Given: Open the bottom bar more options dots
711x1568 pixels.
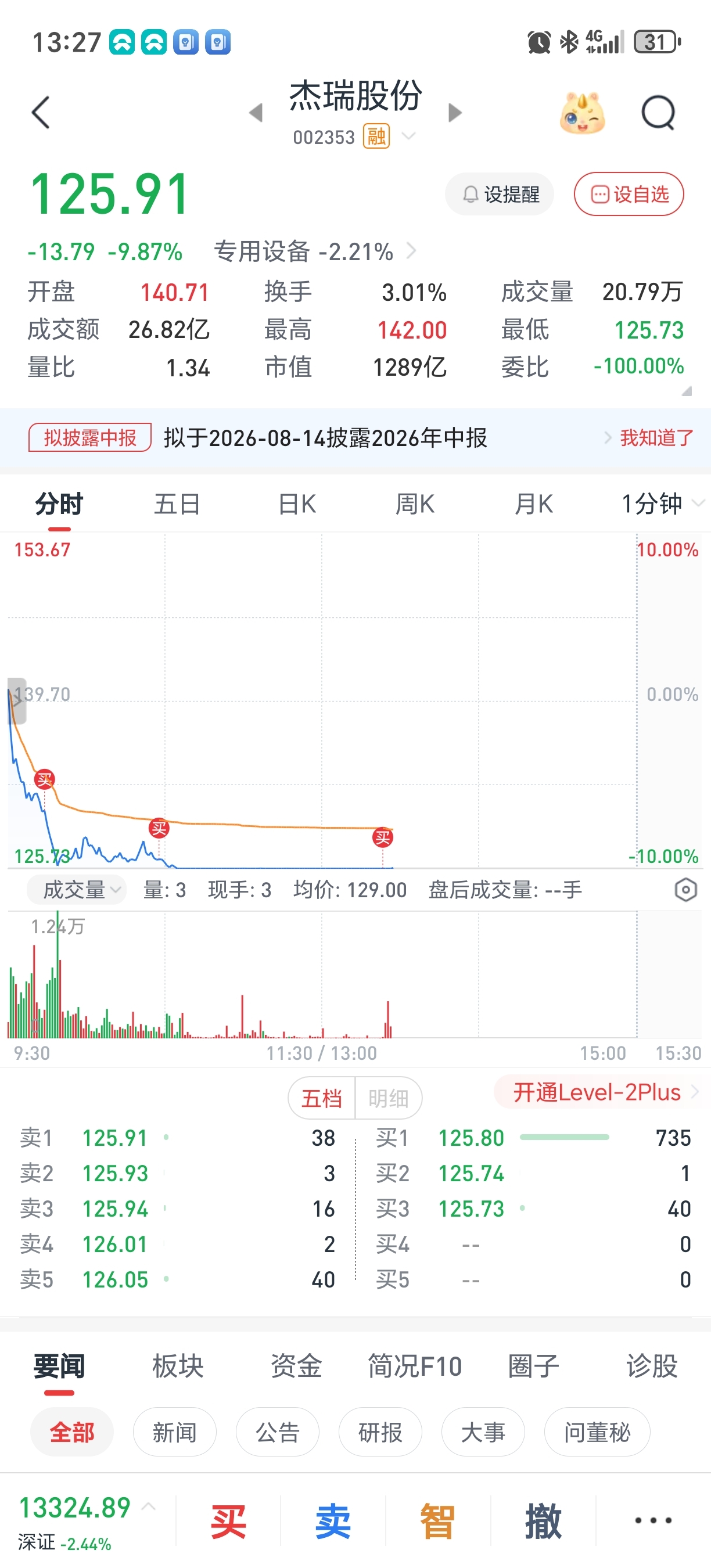Looking at the screenshot, I should 653,1520.
